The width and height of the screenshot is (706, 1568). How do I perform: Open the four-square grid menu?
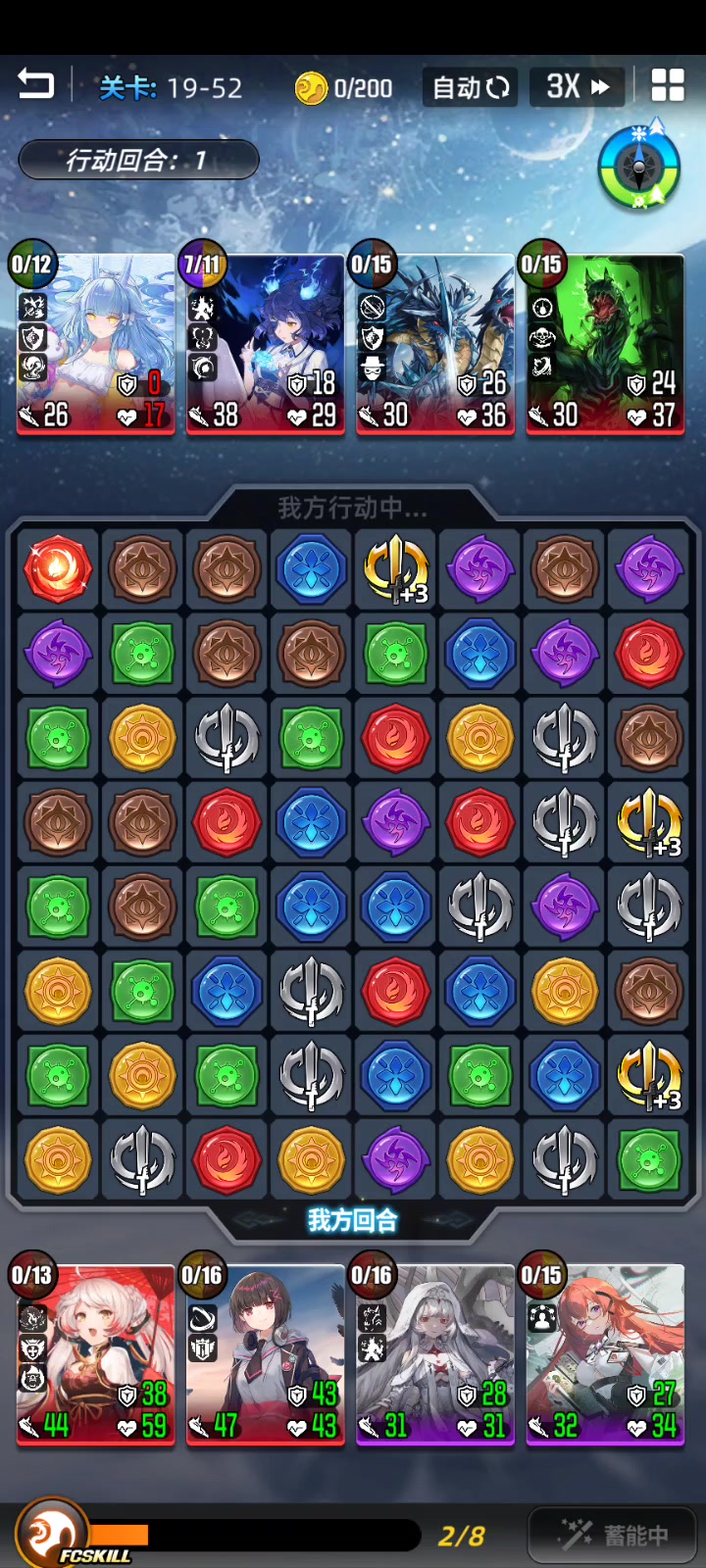tap(668, 85)
